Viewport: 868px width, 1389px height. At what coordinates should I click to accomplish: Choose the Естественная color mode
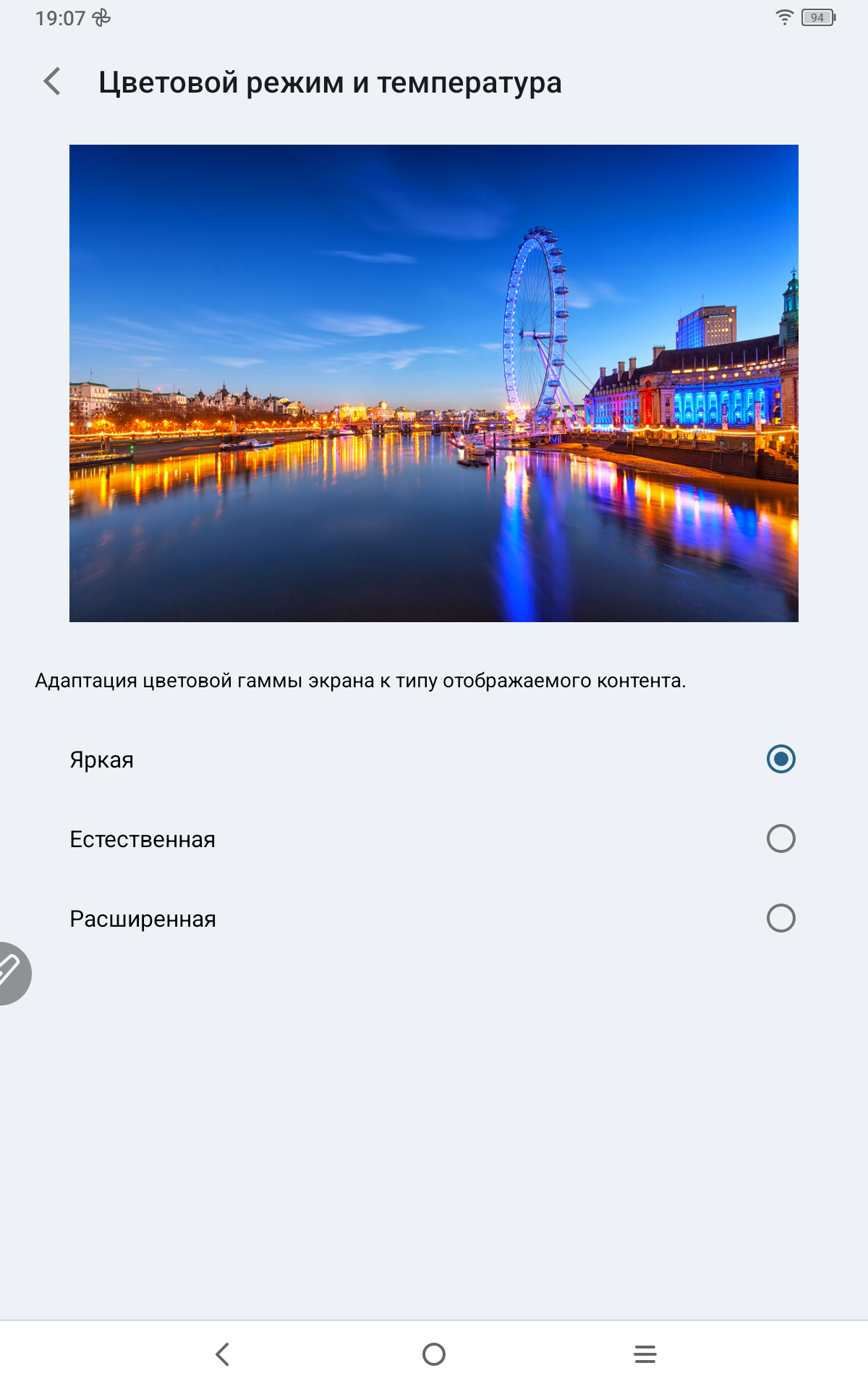(x=780, y=838)
